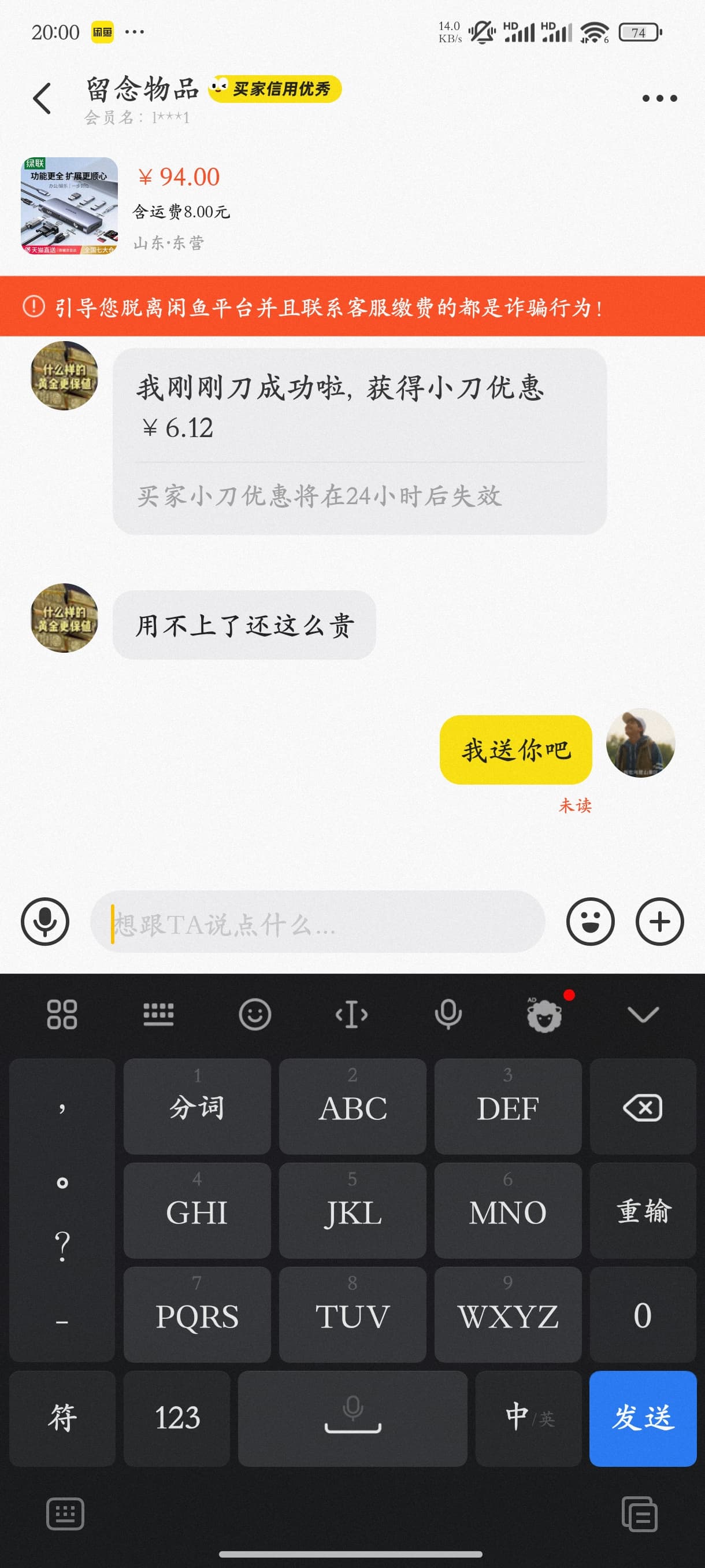Image resolution: width=705 pixels, height=1568 pixels.
Task: Open the cursor move tool on keyboard toolbar
Action: 351,1015
